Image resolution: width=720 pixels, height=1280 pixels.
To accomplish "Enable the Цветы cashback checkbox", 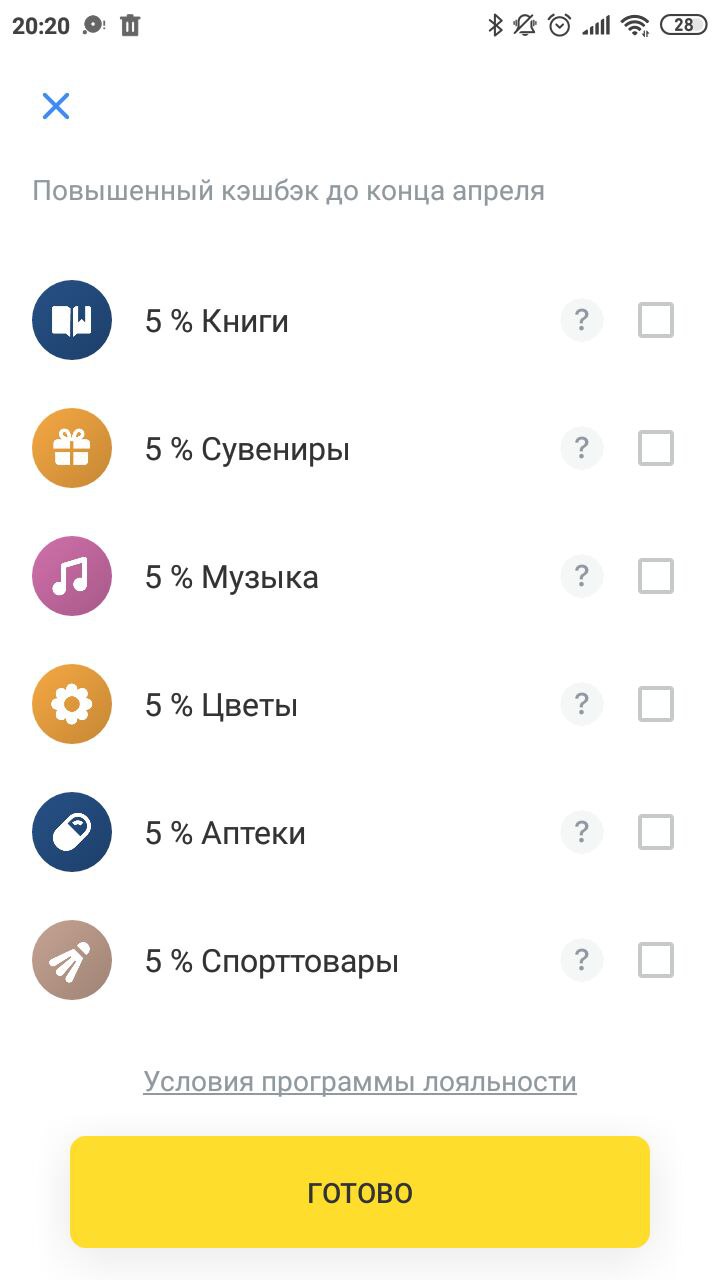I will (x=656, y=704).
